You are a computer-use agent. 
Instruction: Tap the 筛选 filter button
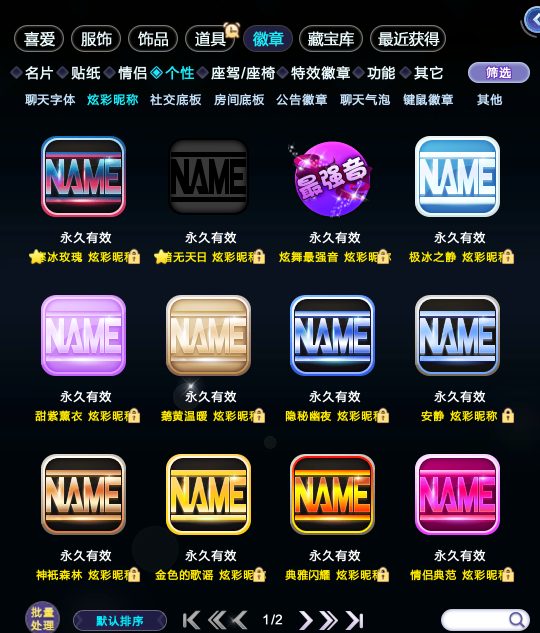[498, 73]
